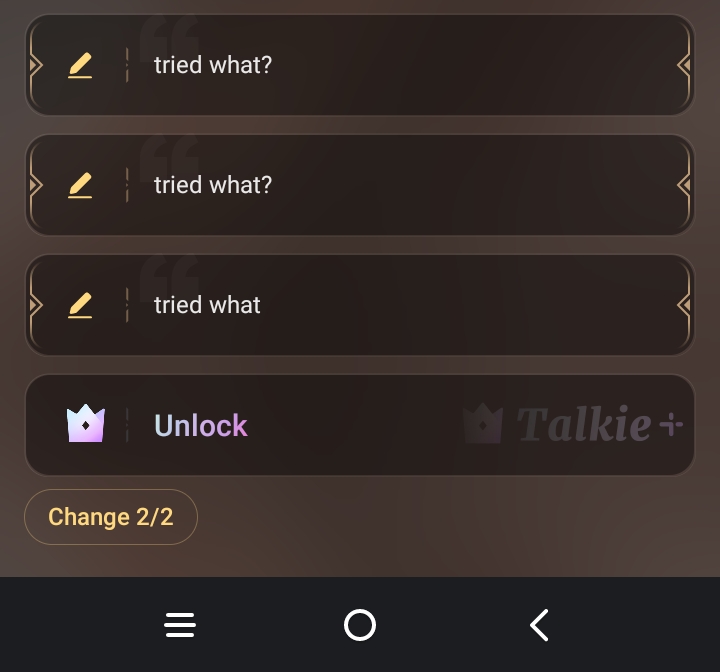The image size is (720, 672).
Task: Open recent apps from the navigation bar
Action: click(x=180, y=625)
